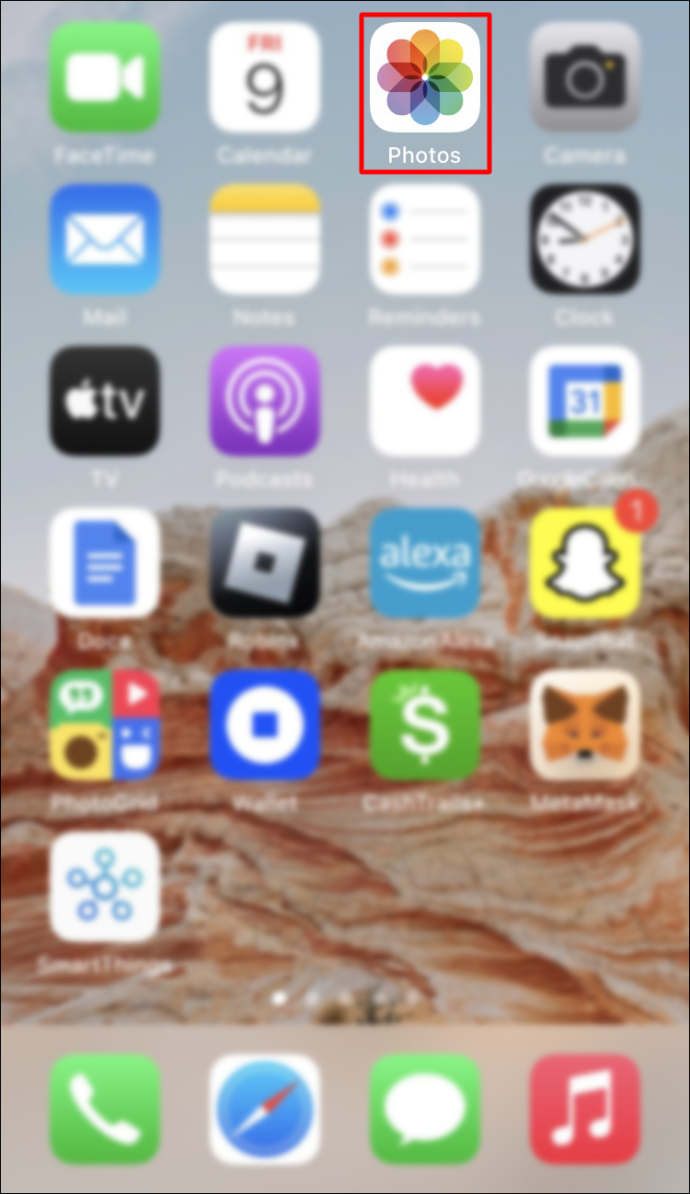Open the Camera app
The height and width of the screenshot is (1194, 690).
pos(585,78)
